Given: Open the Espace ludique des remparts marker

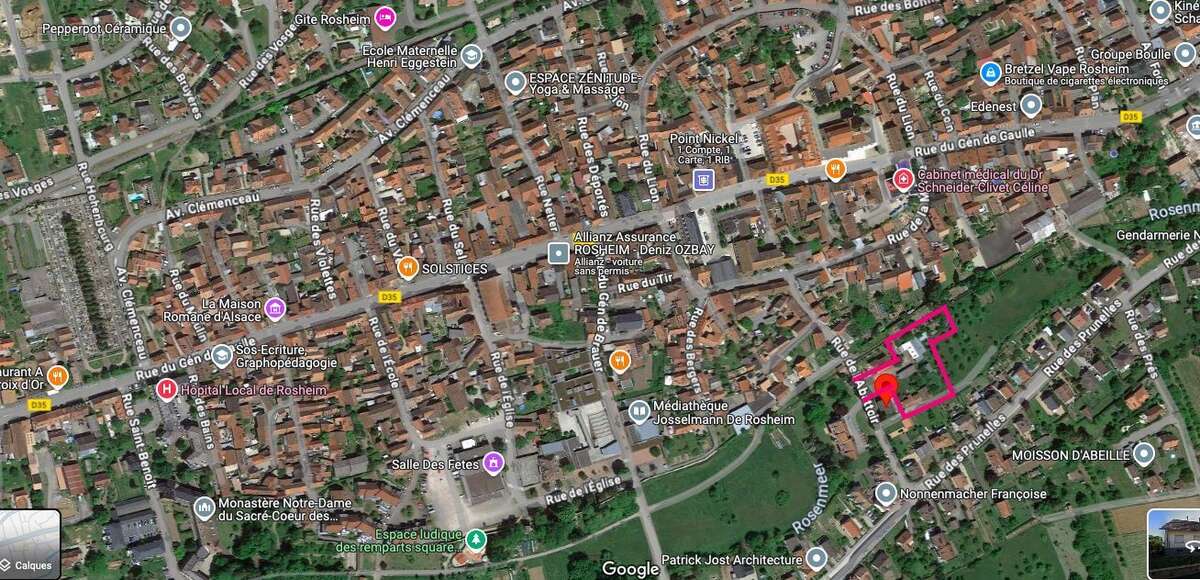Looking at the screenshot, I should [477, 540].
